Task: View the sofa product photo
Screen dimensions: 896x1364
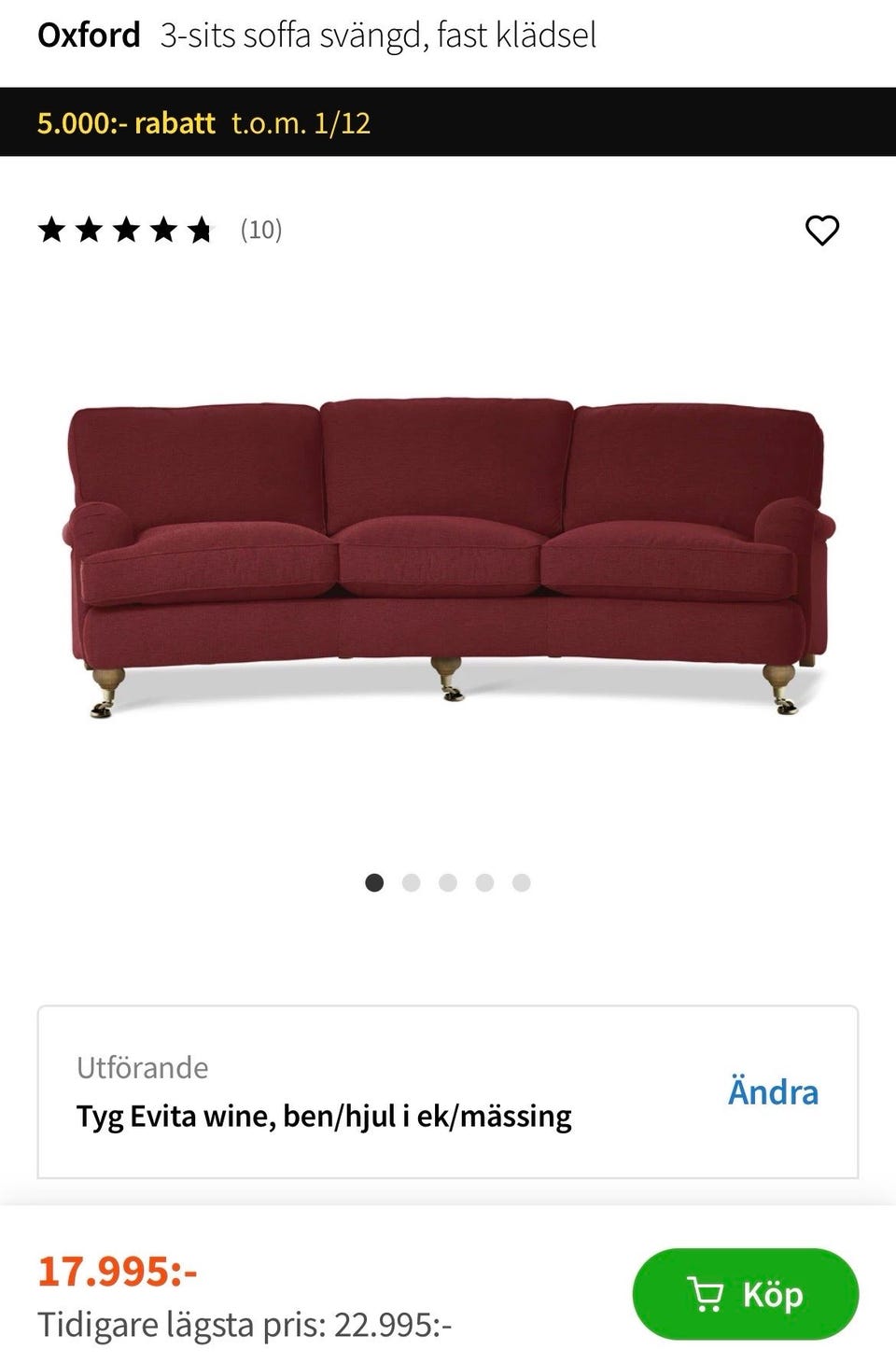Action: tap(448, 551)
